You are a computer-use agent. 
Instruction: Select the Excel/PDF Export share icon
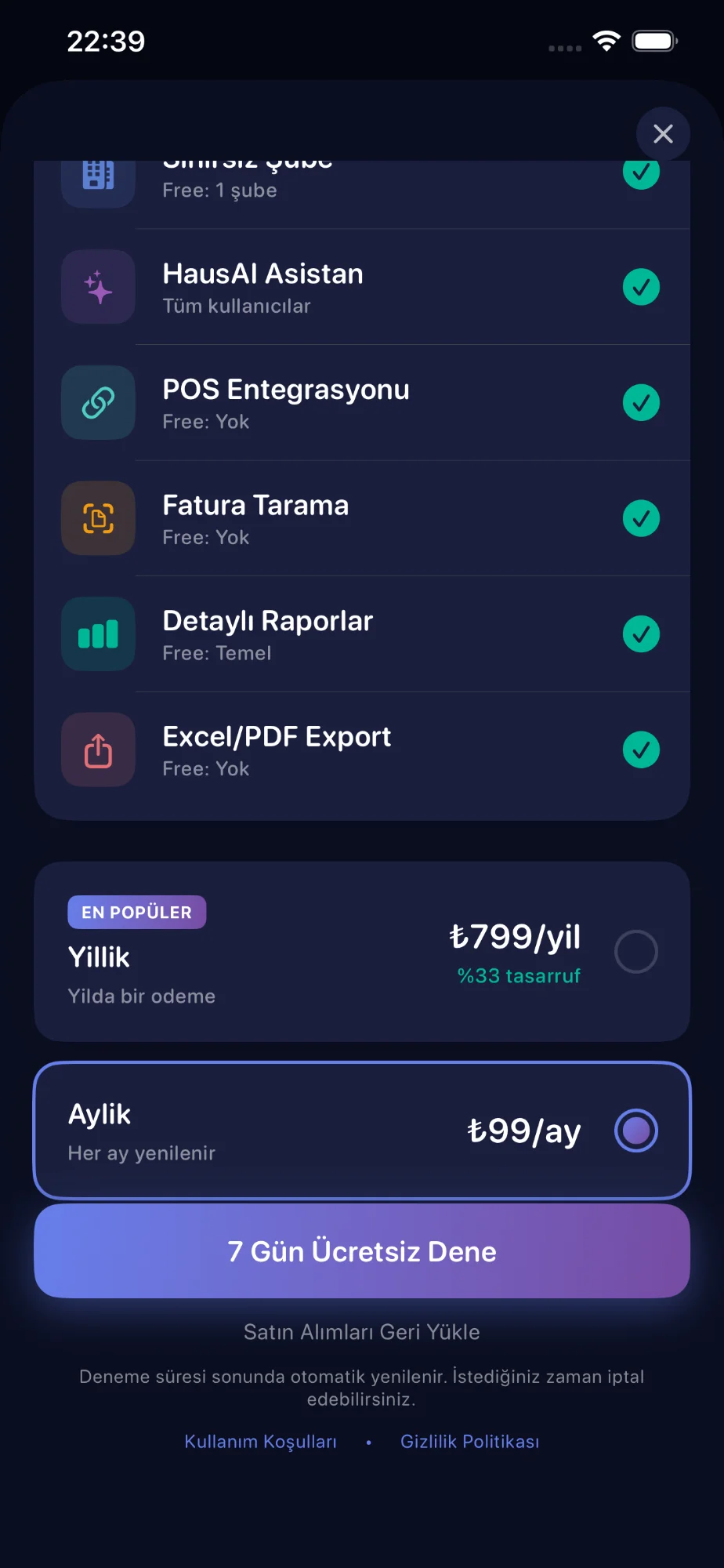point(97,750)
